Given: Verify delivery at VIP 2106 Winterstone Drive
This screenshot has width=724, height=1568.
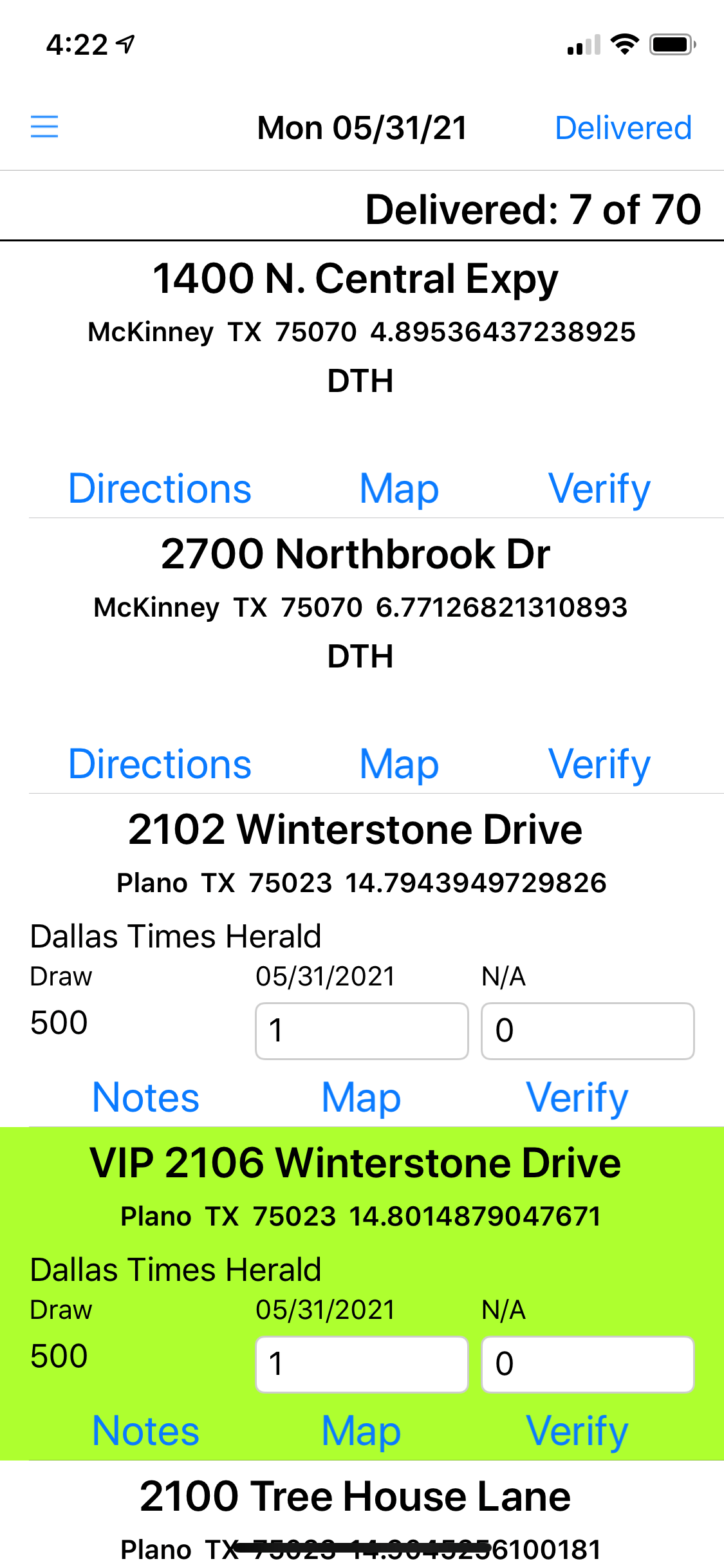Looking at the screenshot, I should pyautogui.click(x=577, y=1431).
